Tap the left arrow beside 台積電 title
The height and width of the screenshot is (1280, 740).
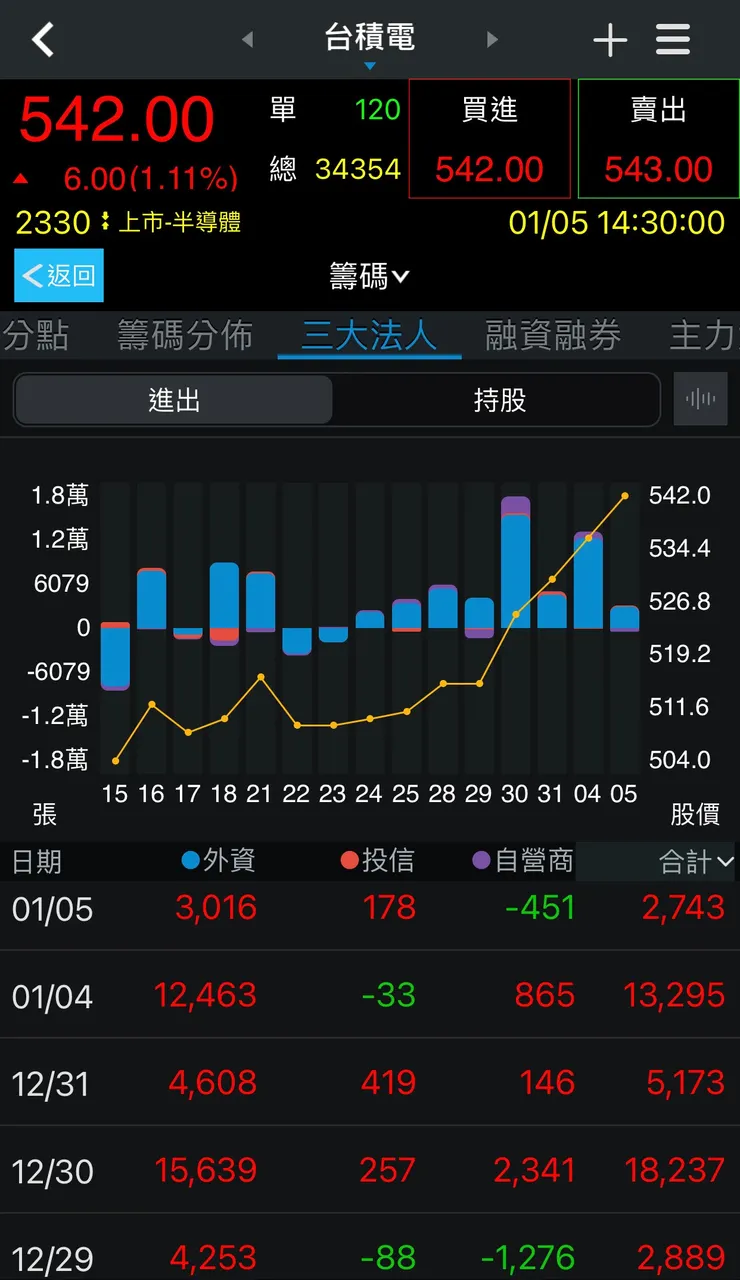click(247, 40)
